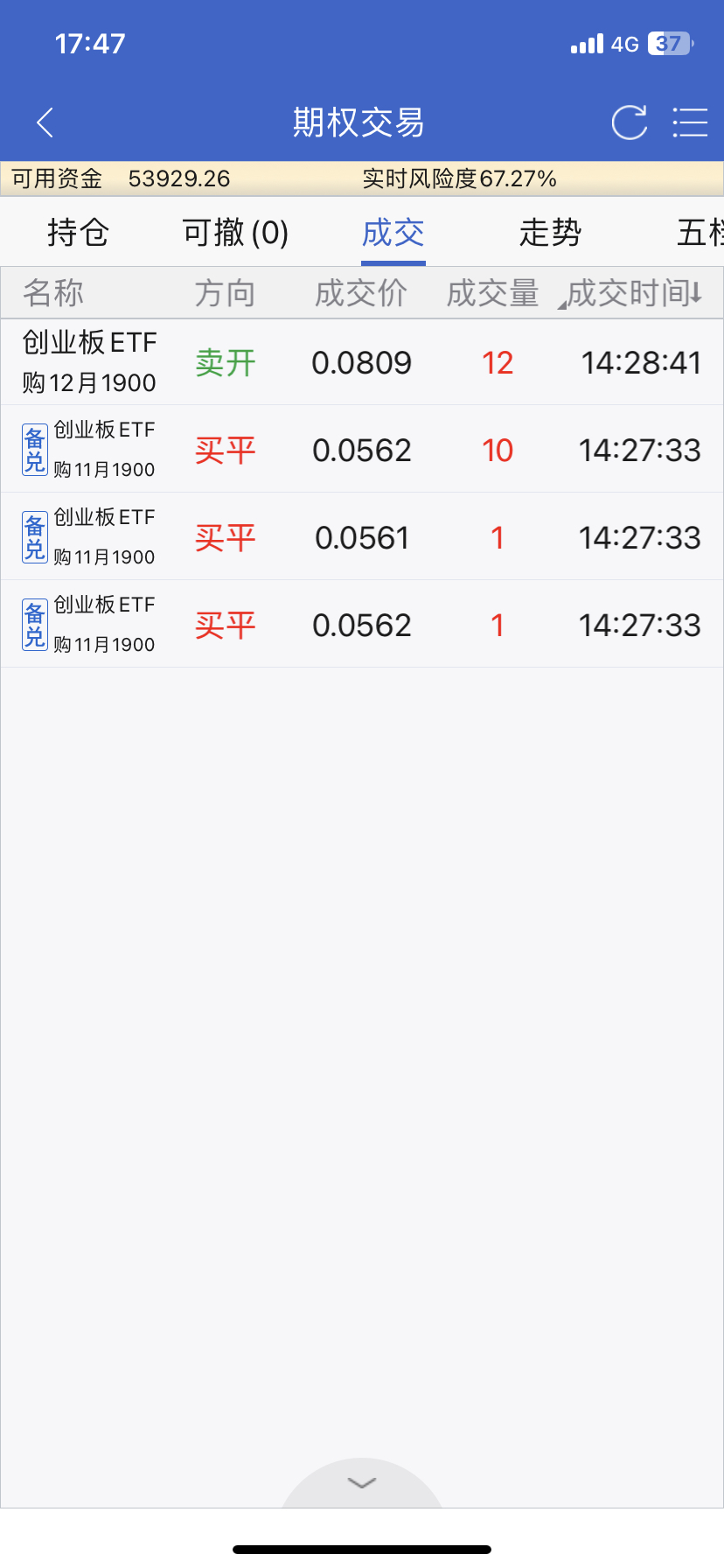Select the 成交 tab

coord(393,233)
